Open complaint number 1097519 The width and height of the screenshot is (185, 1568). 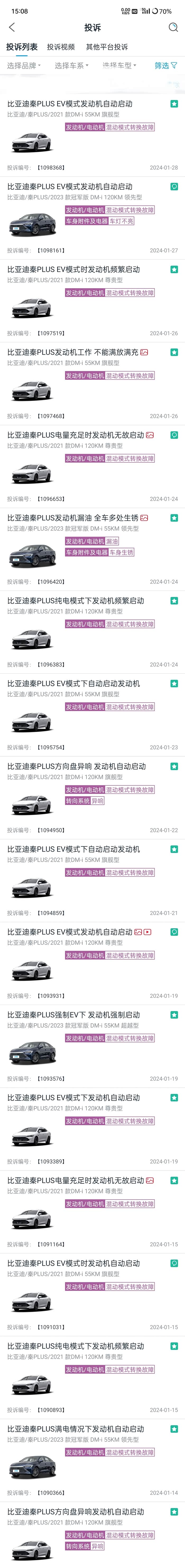pos(73,270)
